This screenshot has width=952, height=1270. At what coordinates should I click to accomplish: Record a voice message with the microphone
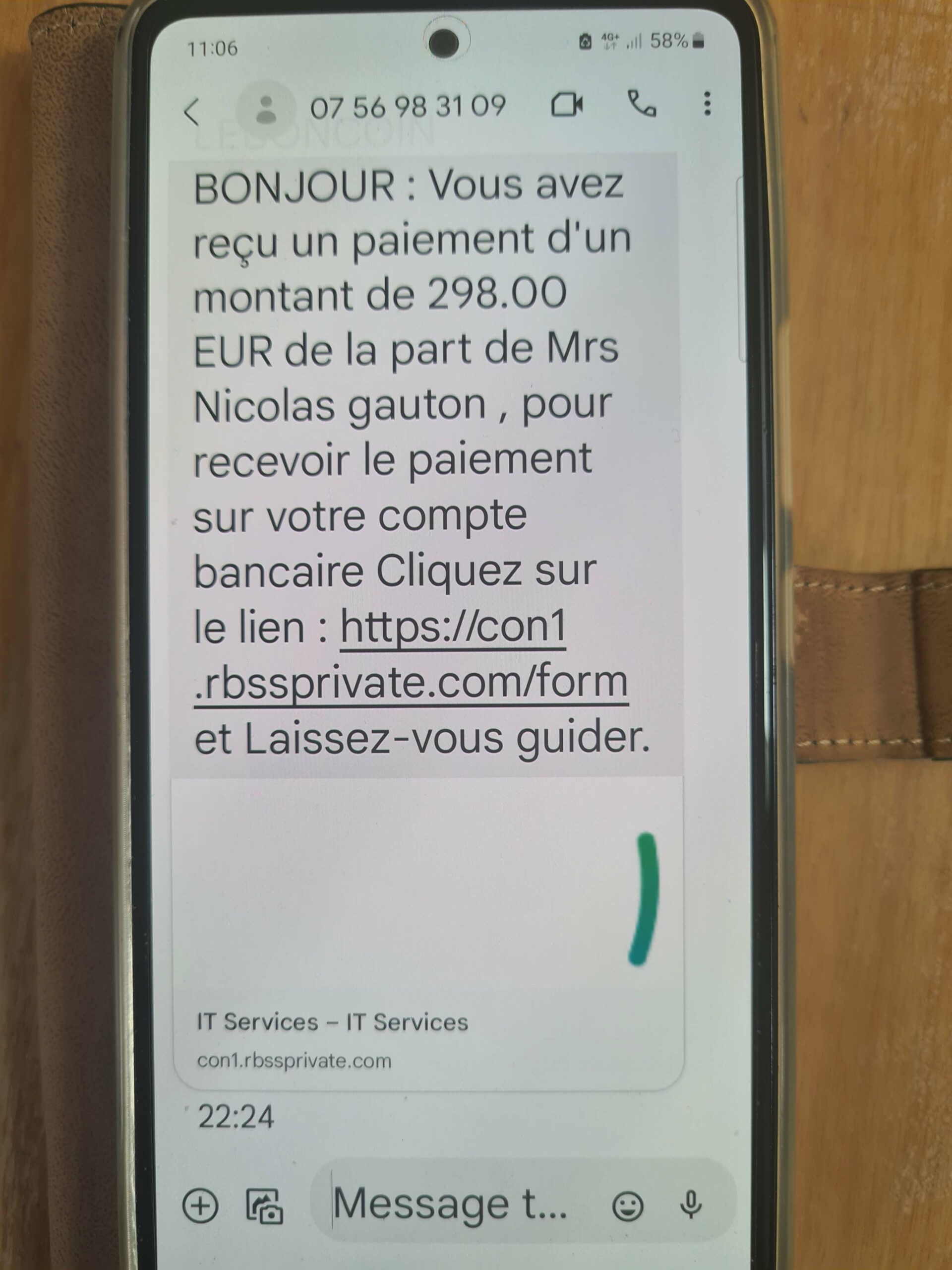click(691, 1205)
